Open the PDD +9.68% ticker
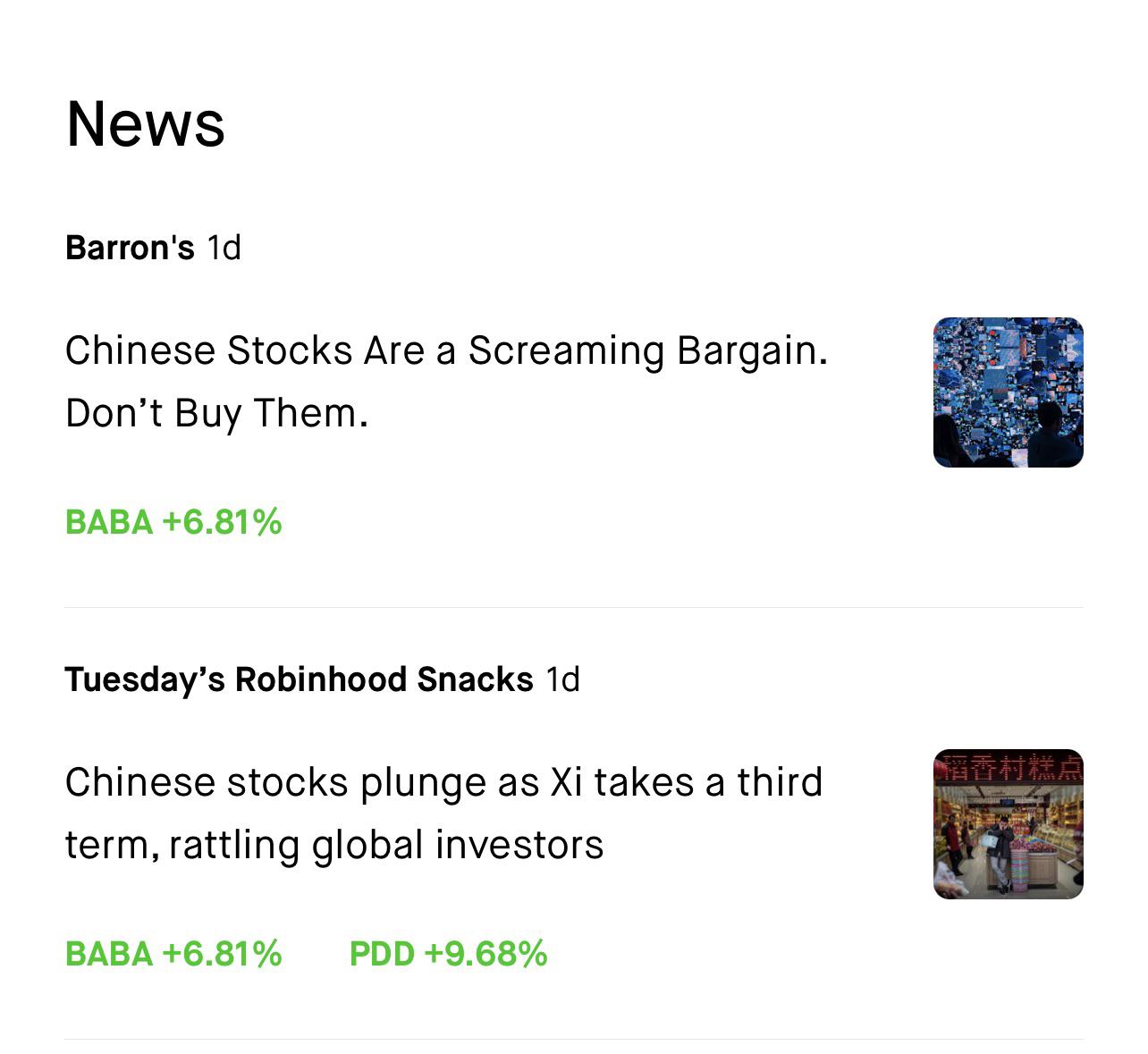The height and width of the screenshot is (1054, 1148). (448, 953)
